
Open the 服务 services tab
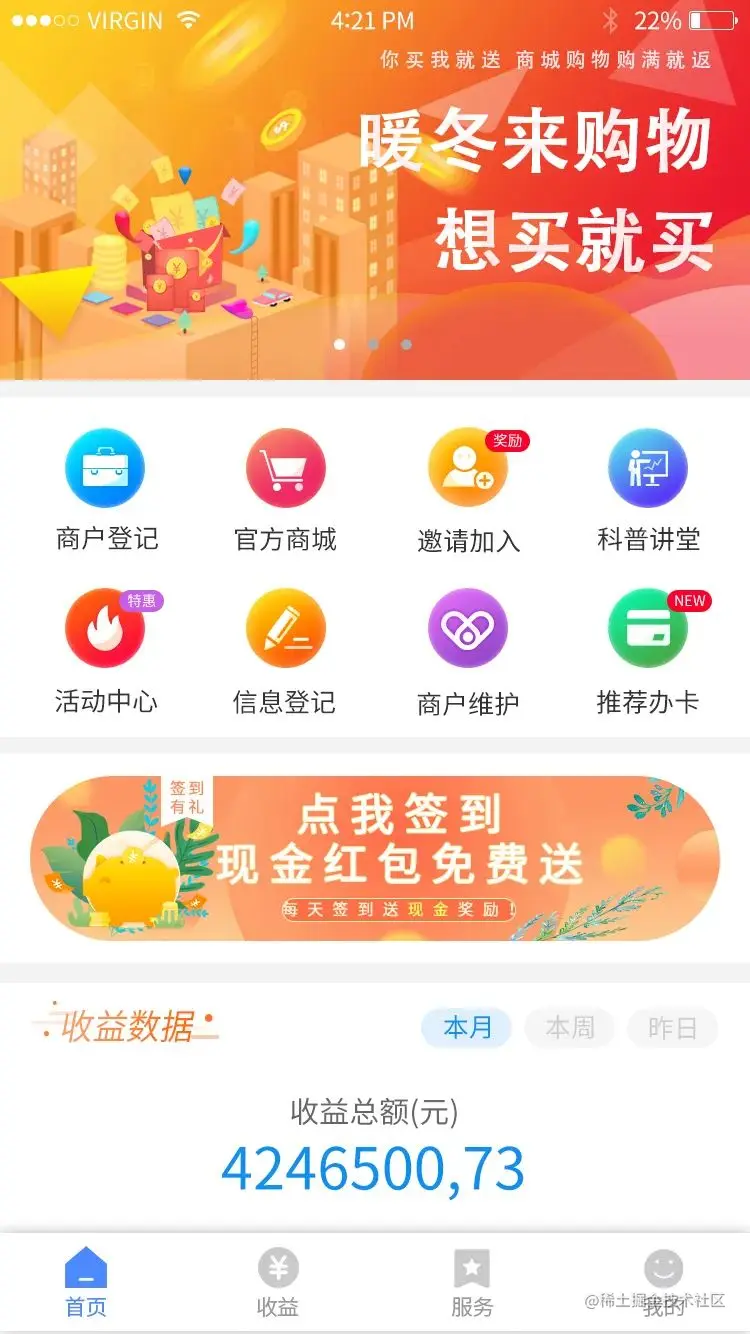tap(471, 1282)
